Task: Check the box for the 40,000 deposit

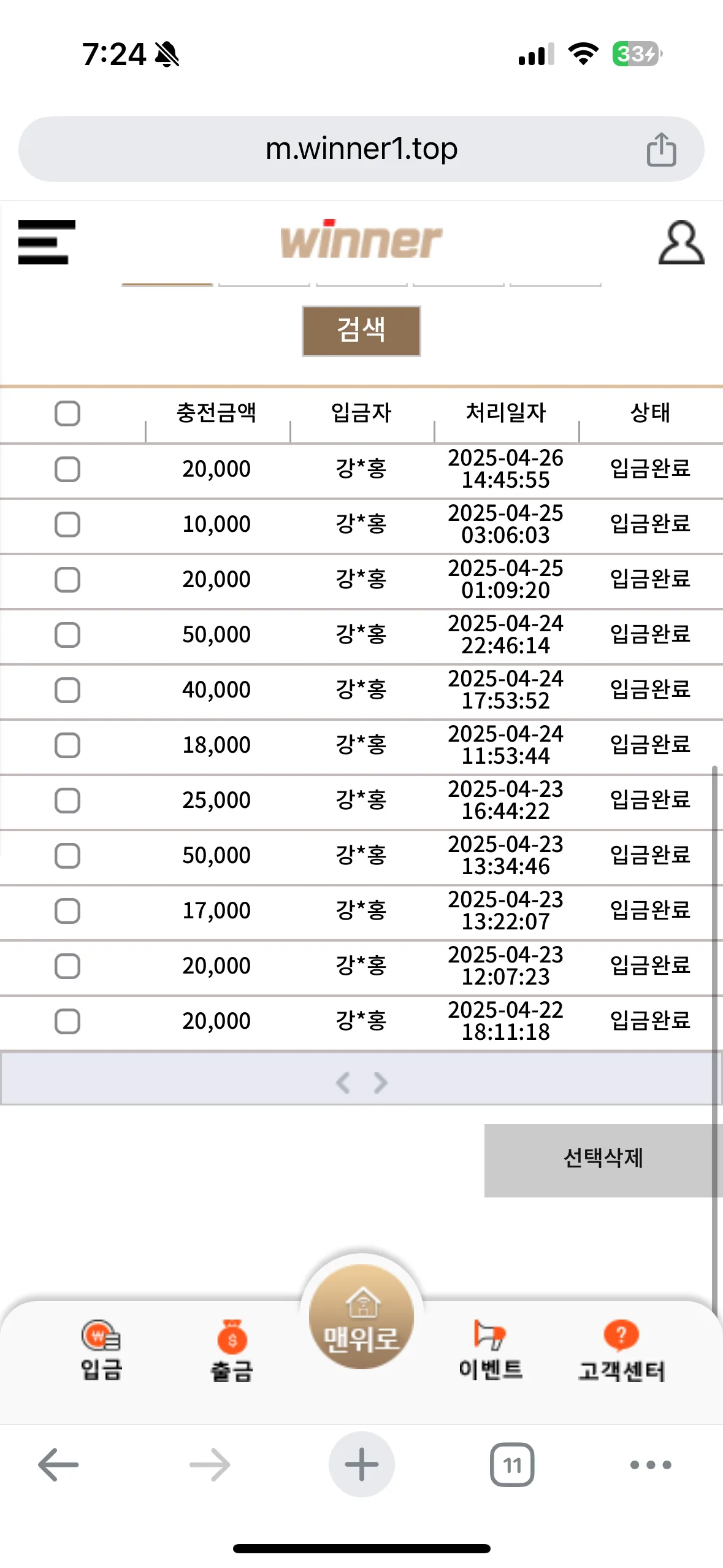Action: (x=67, y=690)
